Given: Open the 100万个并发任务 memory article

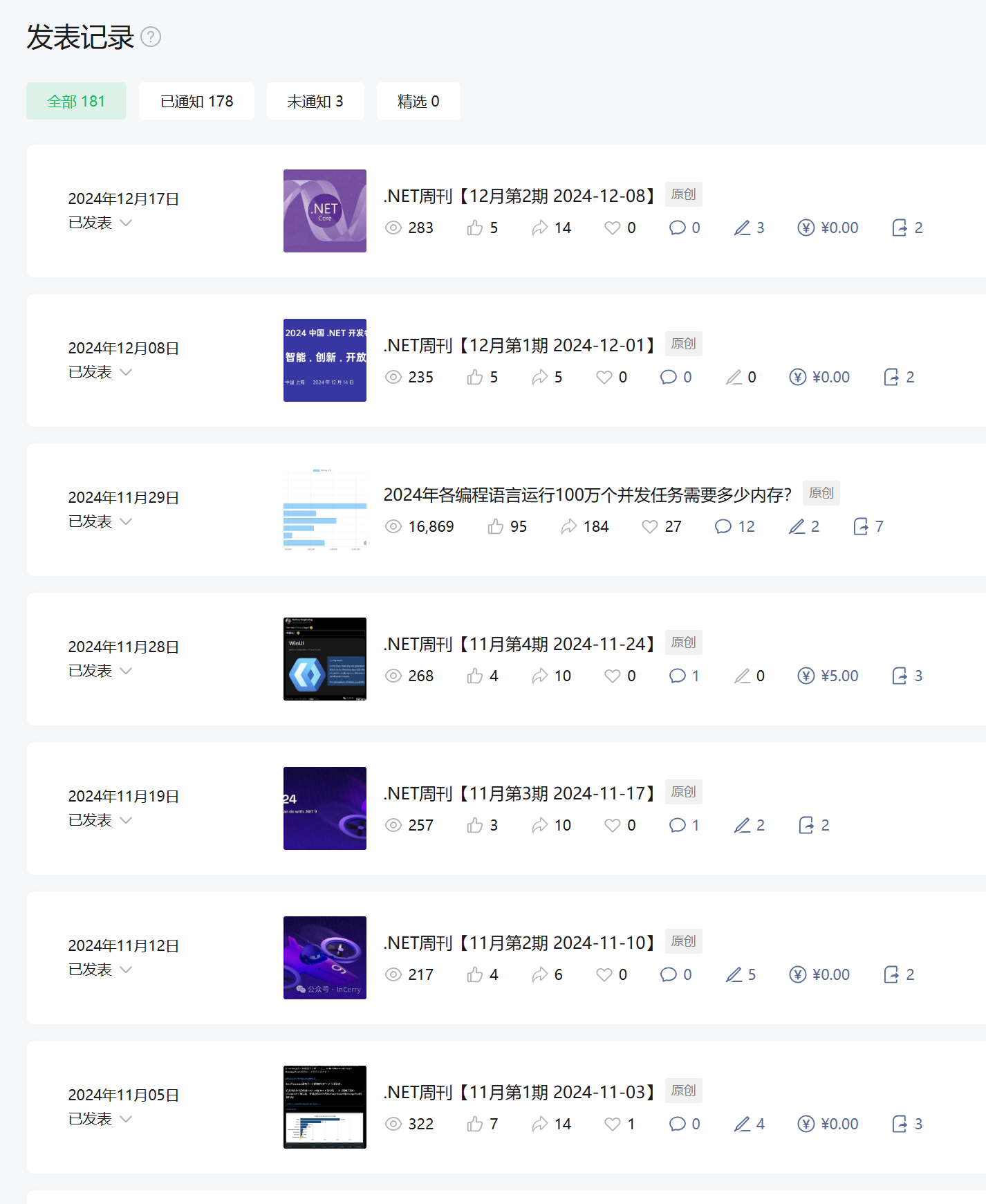Looking at the screenshot, I should pos(587,495).
